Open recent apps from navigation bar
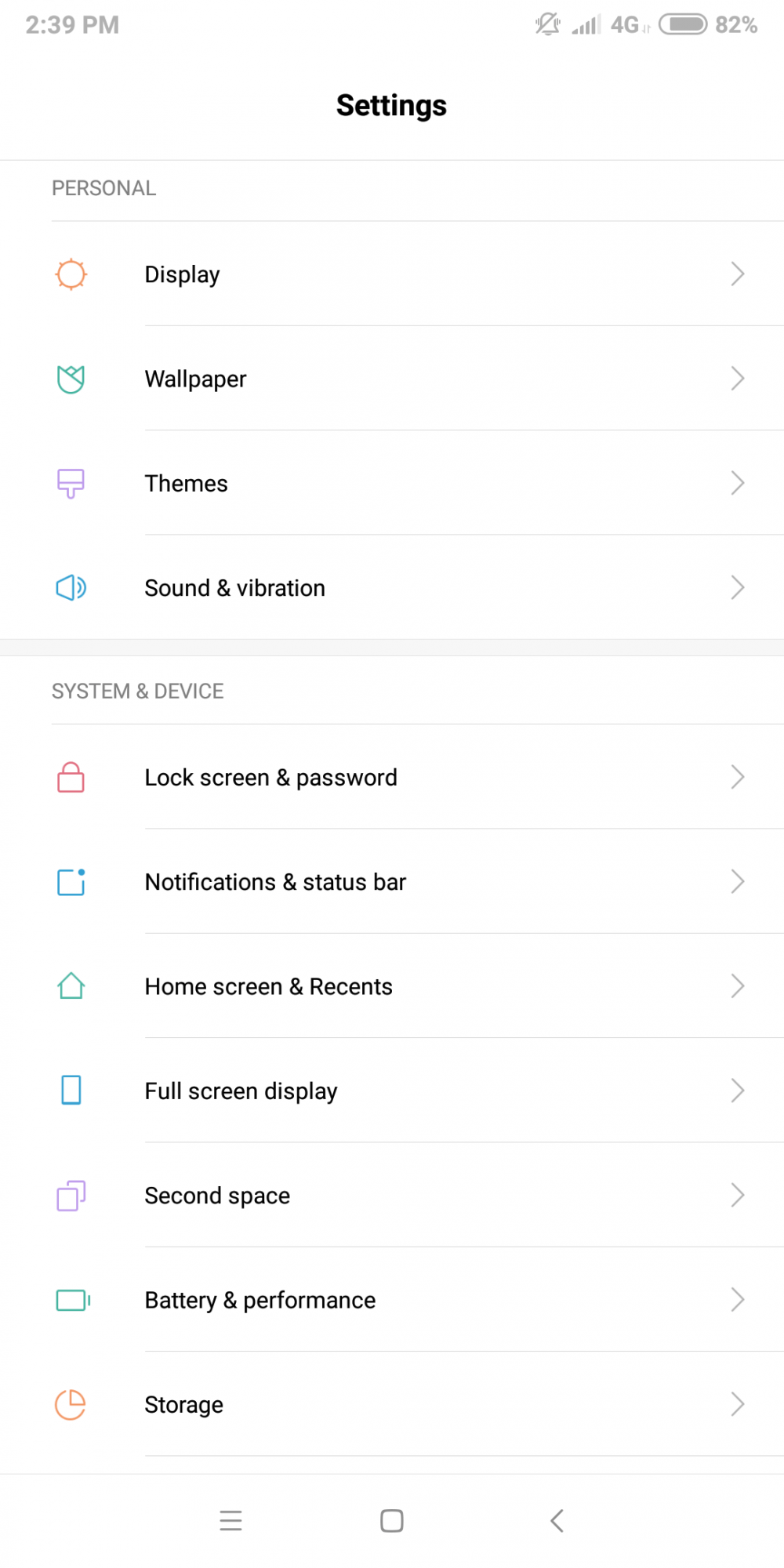784x1568 pixels. [x=230, y=1521]
